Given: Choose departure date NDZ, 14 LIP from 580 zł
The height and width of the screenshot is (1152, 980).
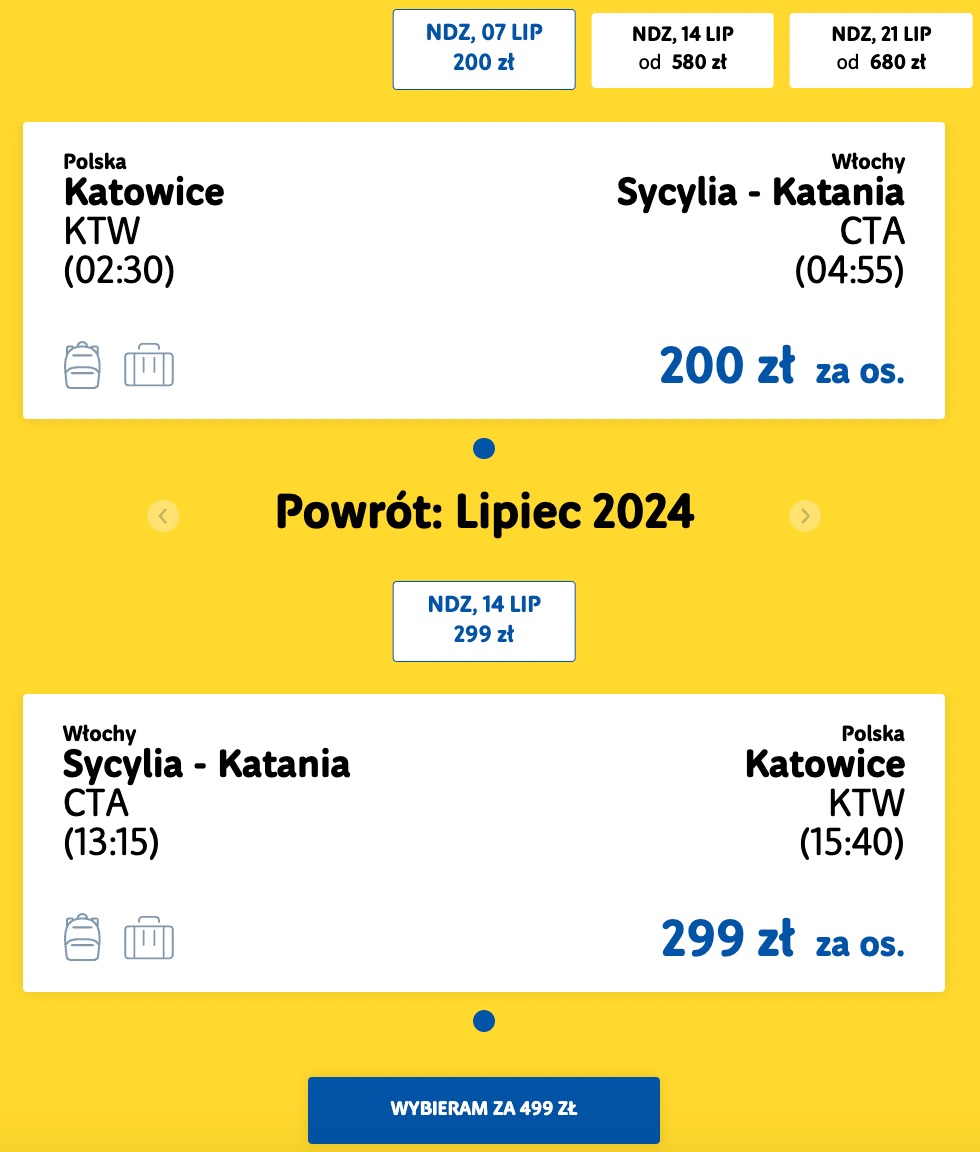Looking at the screenshot, I should (682, 49).
